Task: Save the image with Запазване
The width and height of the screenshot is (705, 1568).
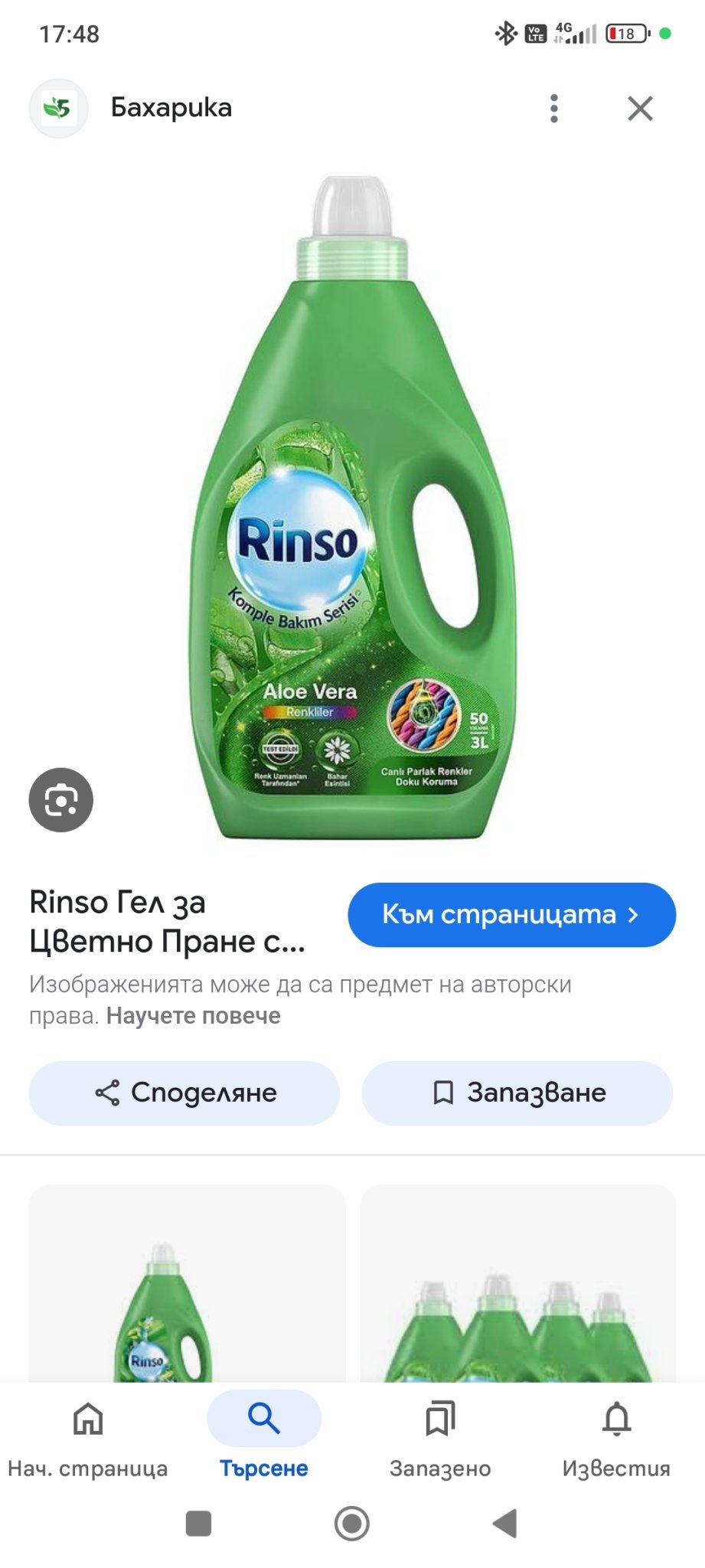Action: point(517,1093)
